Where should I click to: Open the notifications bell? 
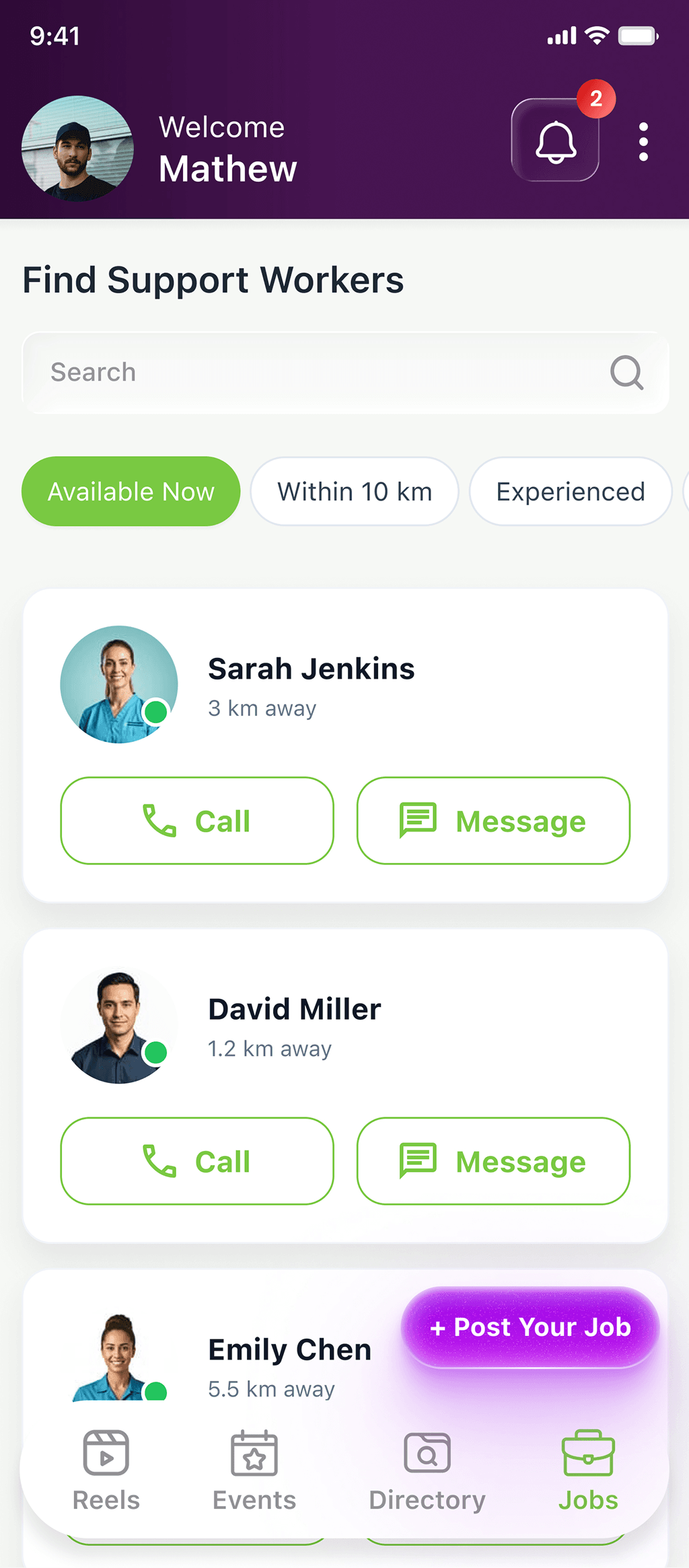pyautogui.click(x=555, y=141)
